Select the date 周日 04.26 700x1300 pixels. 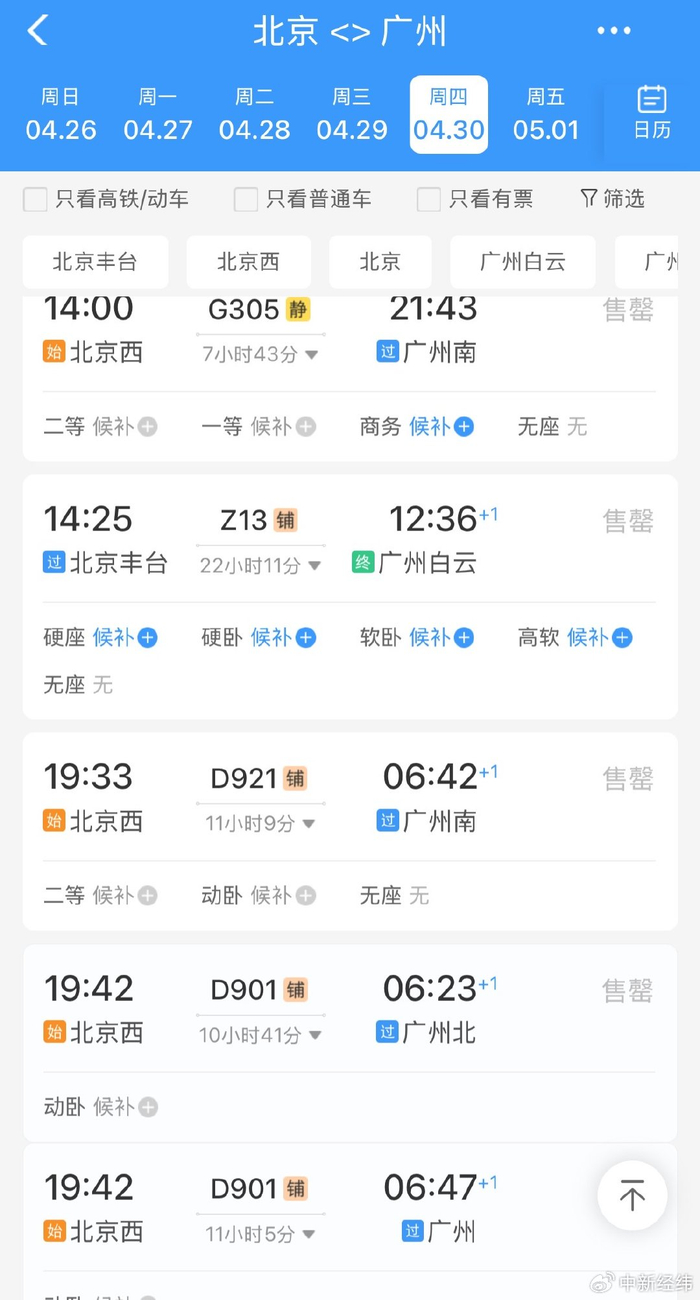(61, 114)
